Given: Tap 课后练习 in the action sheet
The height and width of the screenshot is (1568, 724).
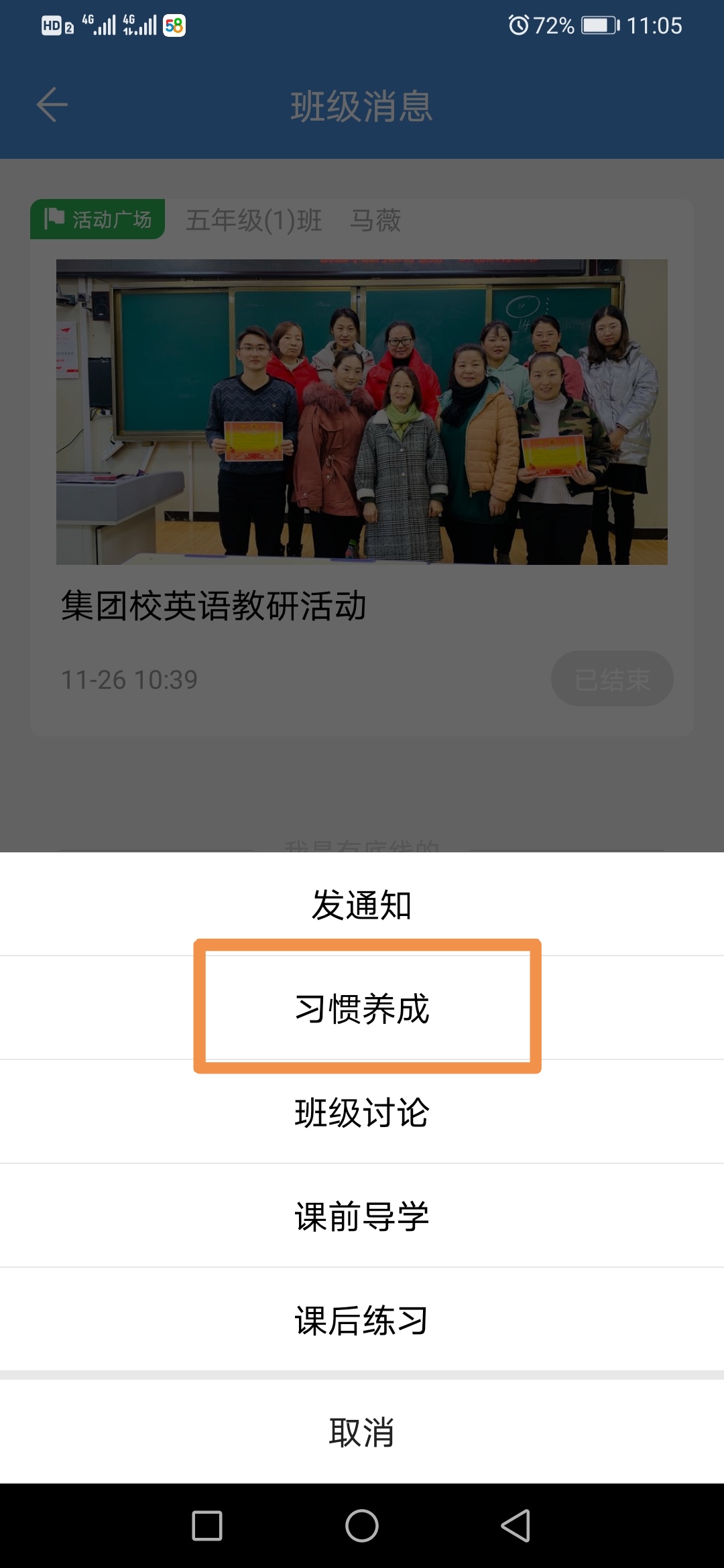Looking at the screenshot, I should (x=362, y=1320).
